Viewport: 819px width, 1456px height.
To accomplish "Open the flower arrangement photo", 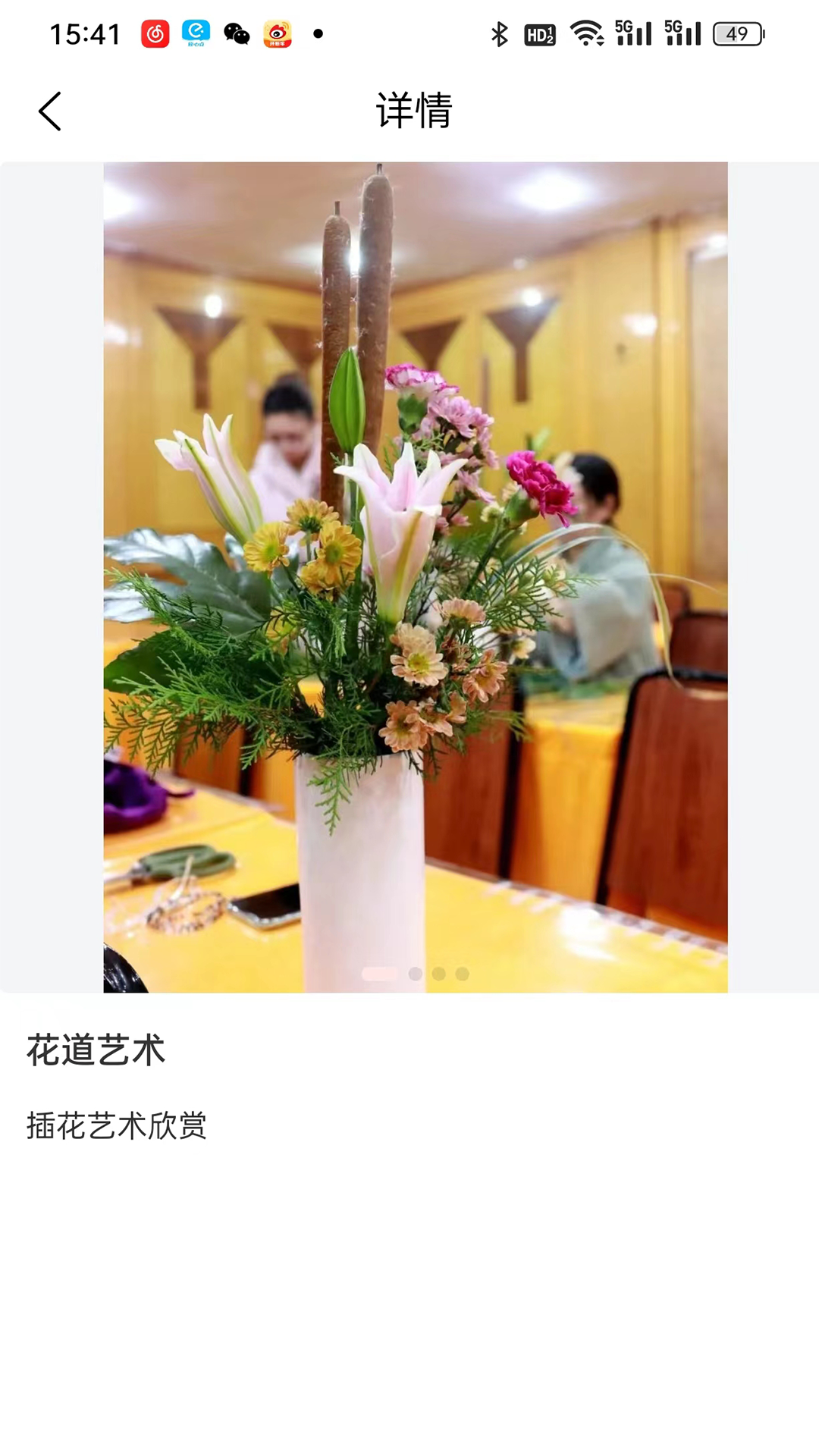I will click(x=416, y=577).
